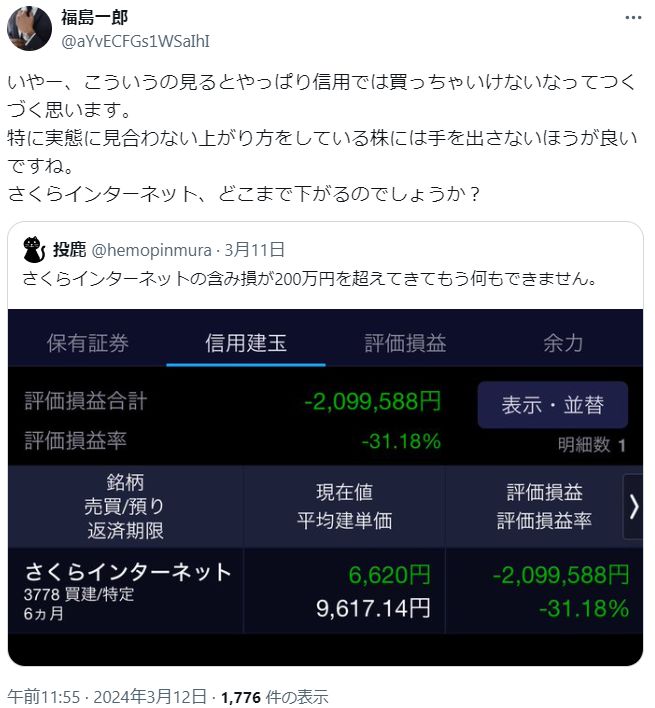Open the 福島一郎 profile name link
The height and width of the screenshot is (708, 655).
[95, 18]
